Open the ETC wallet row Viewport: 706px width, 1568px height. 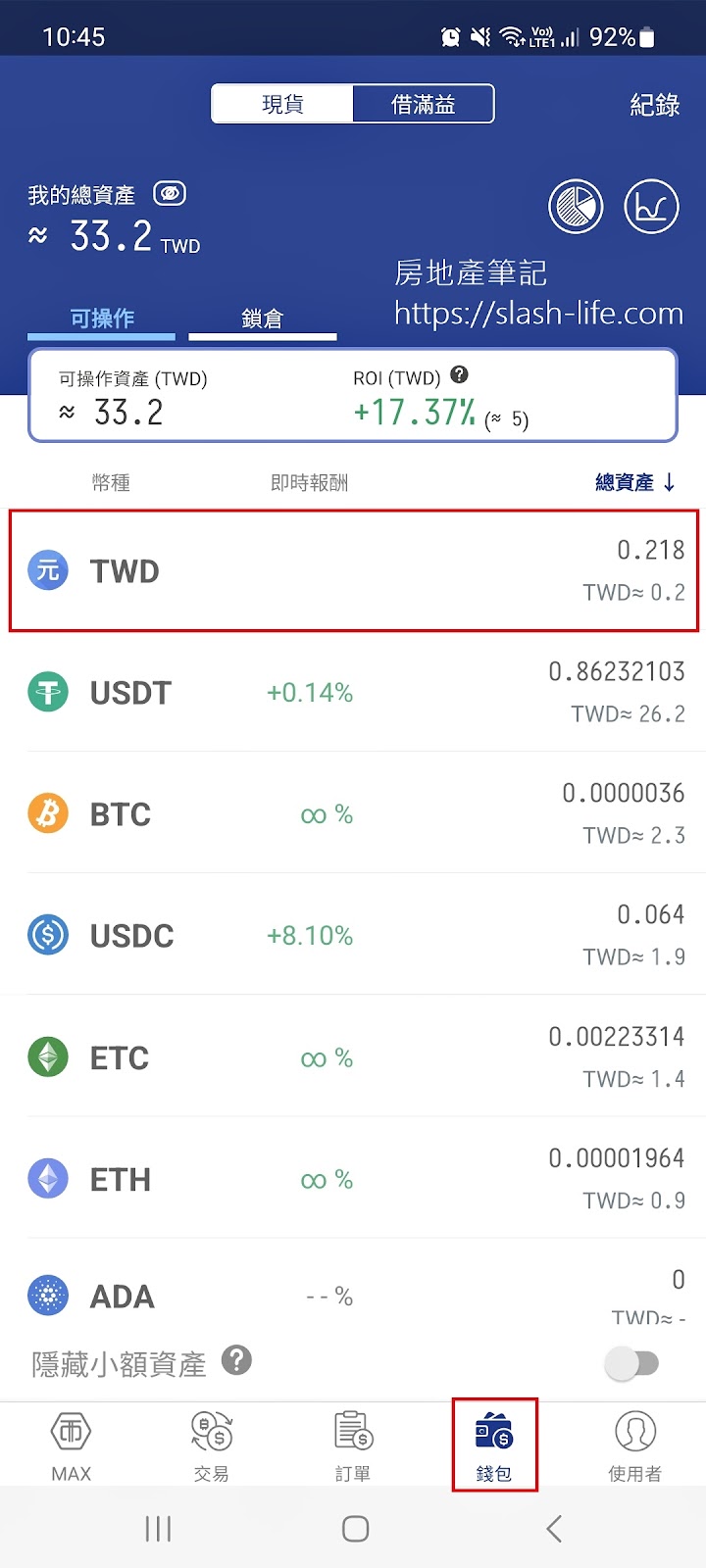353,1056
